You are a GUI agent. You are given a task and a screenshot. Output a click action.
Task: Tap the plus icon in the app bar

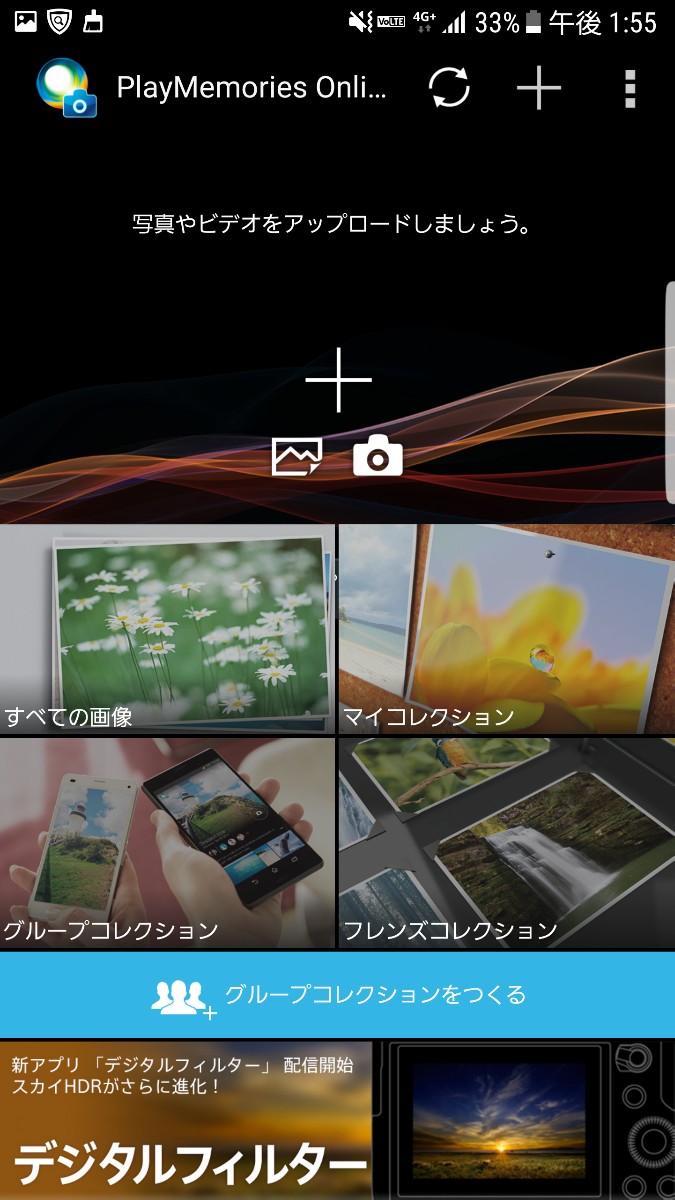pyautogui.click(x=539, y=88)
